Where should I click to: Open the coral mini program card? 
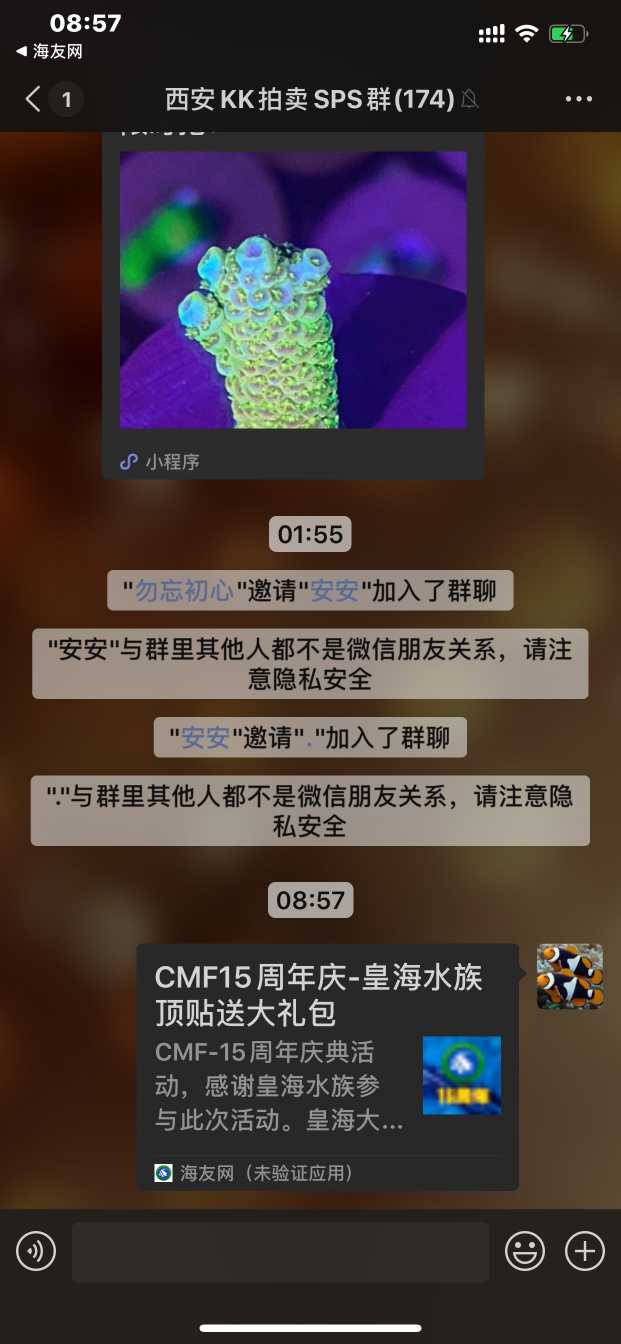pos(293,300)
